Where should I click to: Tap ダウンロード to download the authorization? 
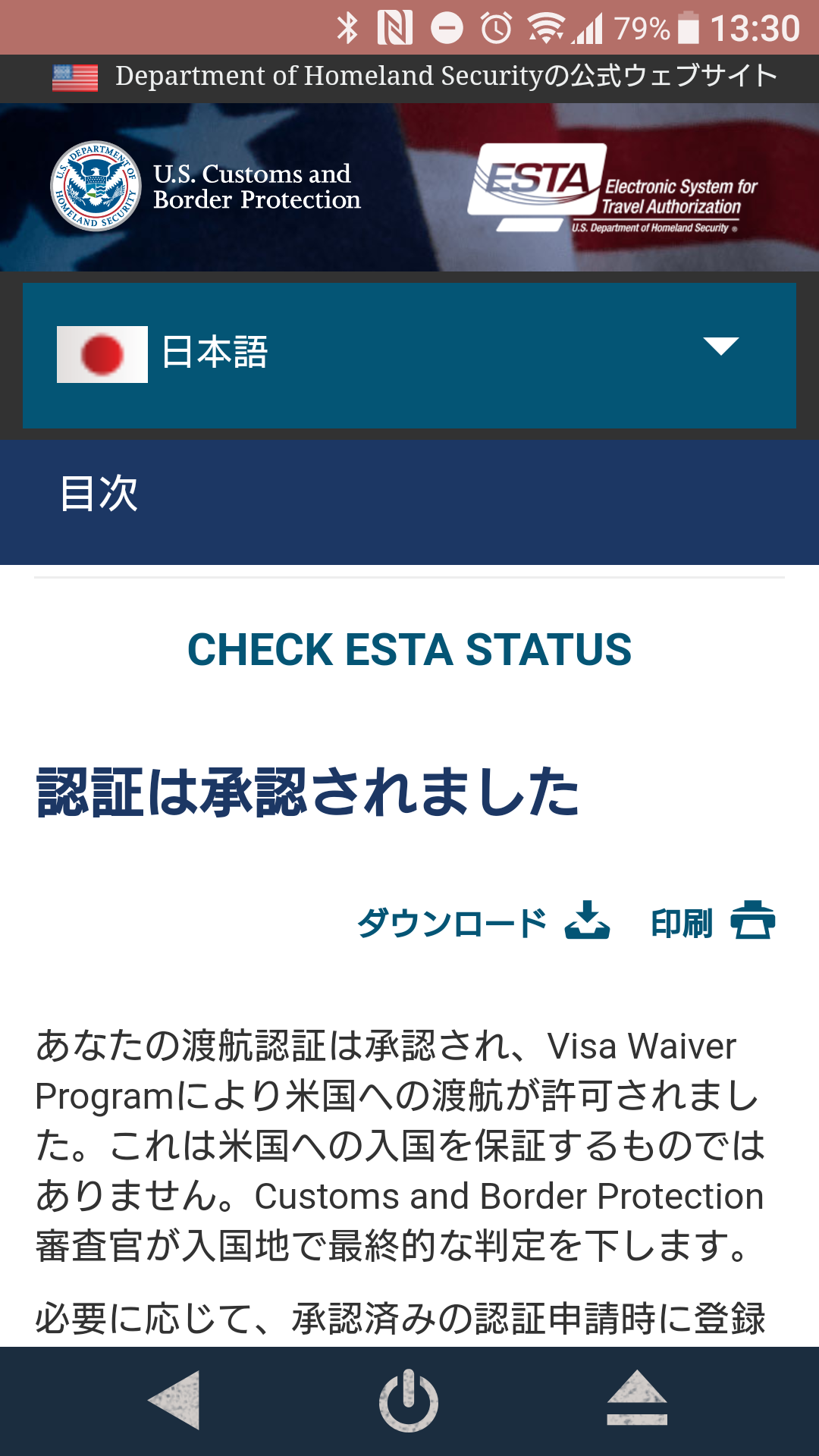pos(483,922)
